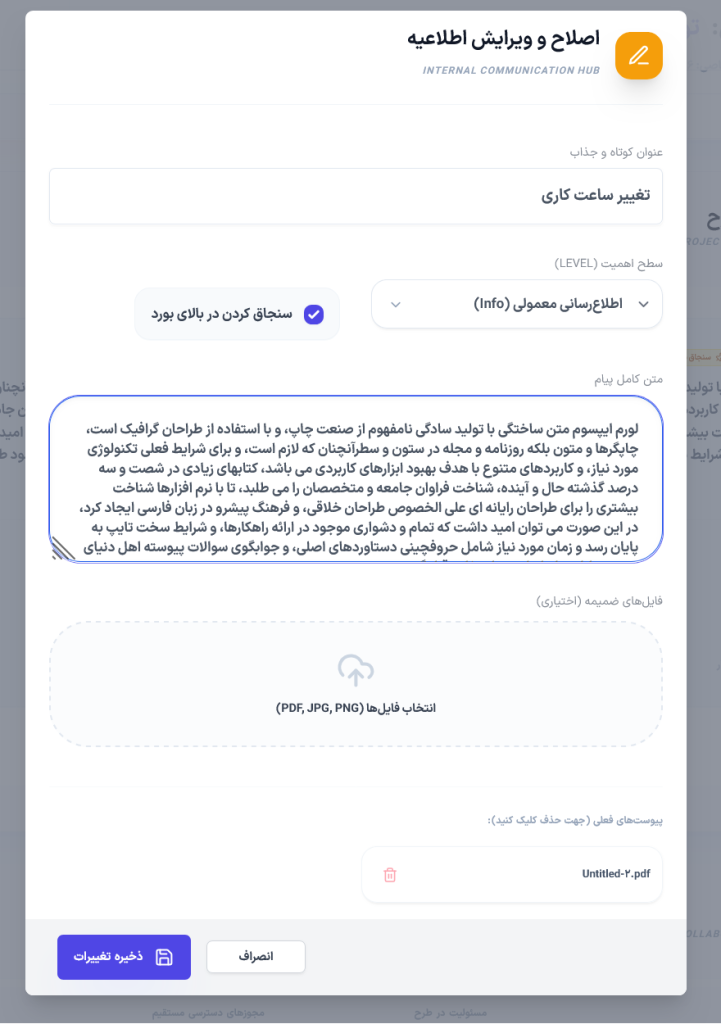Image resolution: width=721 pixels, height=1024 pixels.
Task: Cancel with the انصراف button
Action: point(256,957)
